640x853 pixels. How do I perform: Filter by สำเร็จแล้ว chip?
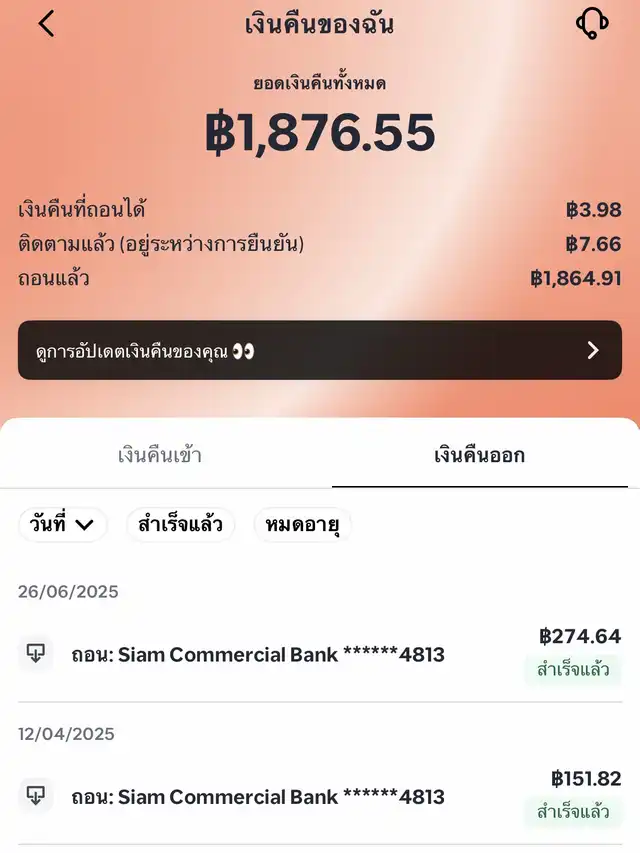pos(180,524)
